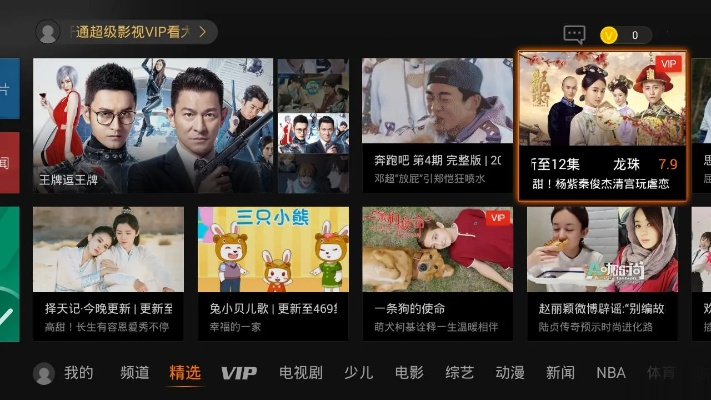Open the 王牌逗王牌 movie card
Image resolution: width=711 pixels, height=400 pixels.
click(x=152, y=125)
